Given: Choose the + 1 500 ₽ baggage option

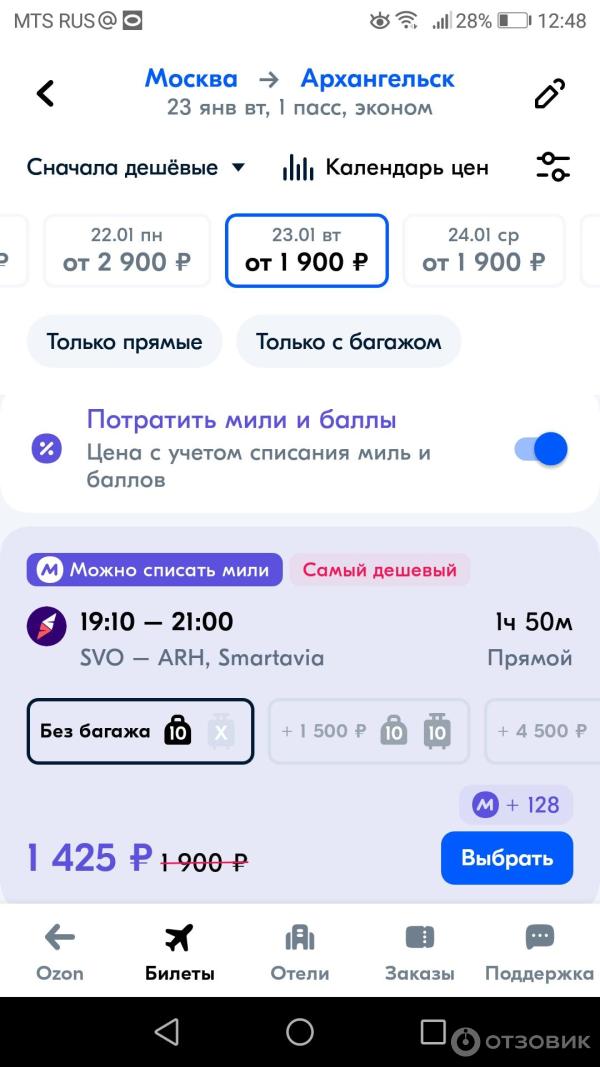Looking at the screenshot, I should [x=368, y=731].
